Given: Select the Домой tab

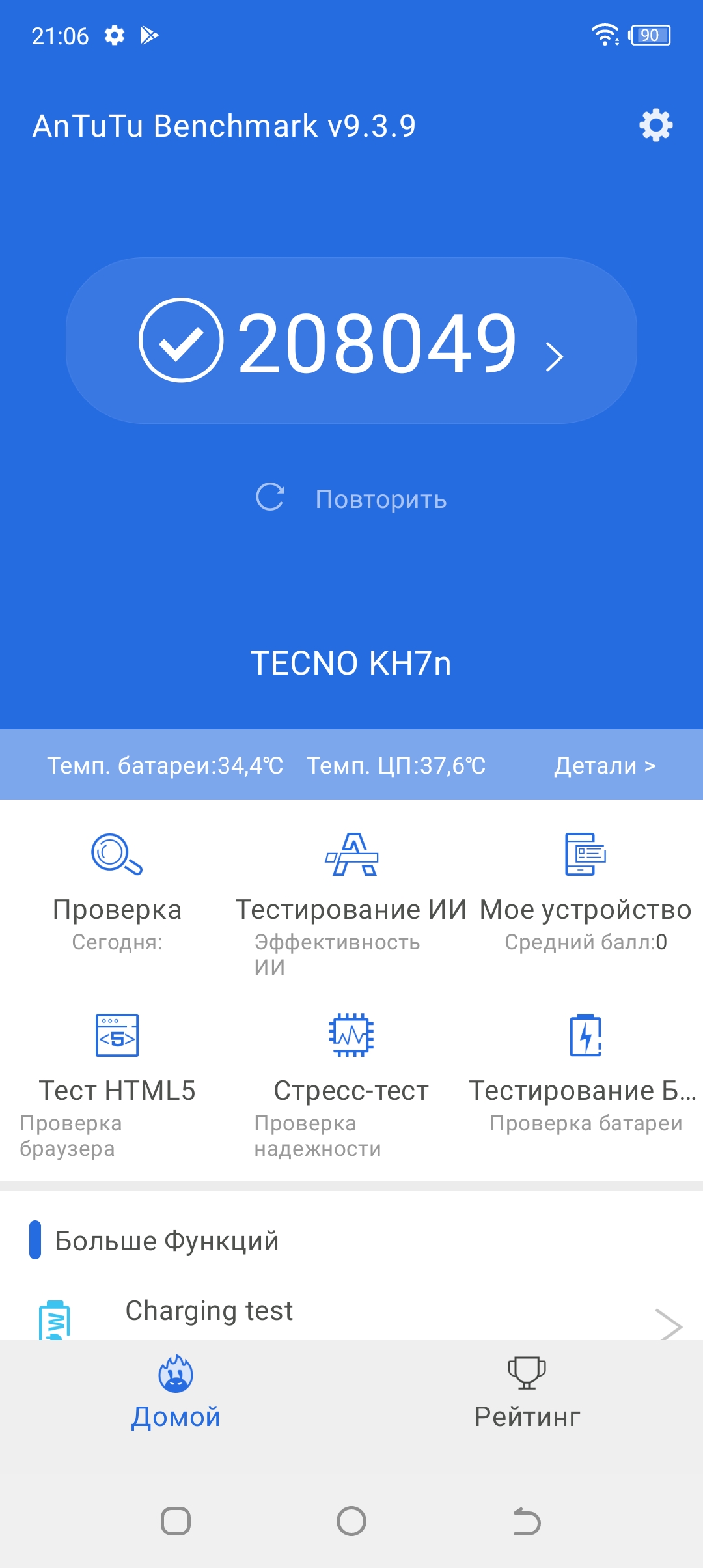Looking at the screenshot, I should coord(176,1392).
